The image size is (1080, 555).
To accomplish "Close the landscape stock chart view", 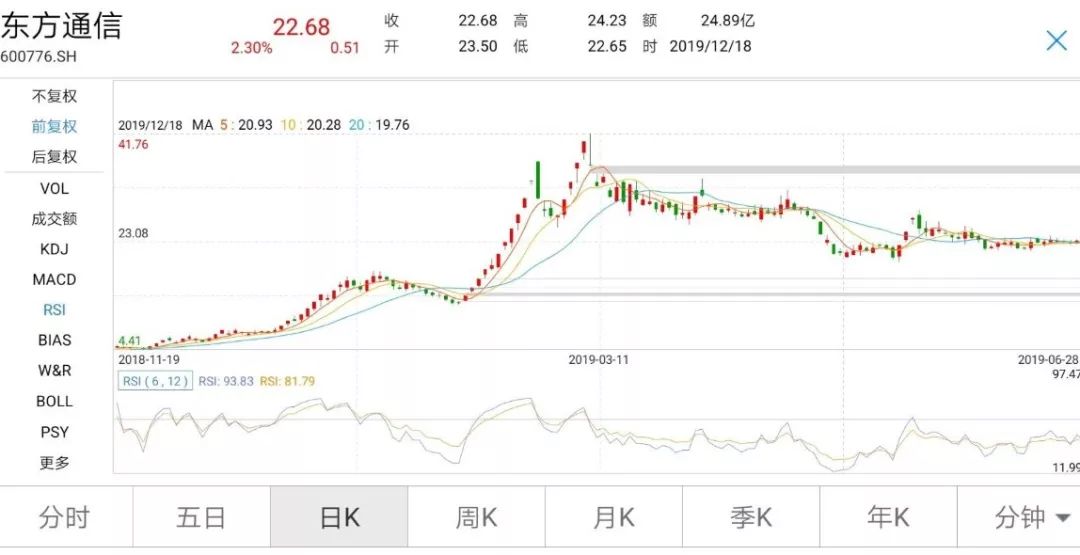I will tap(1056, 41).
